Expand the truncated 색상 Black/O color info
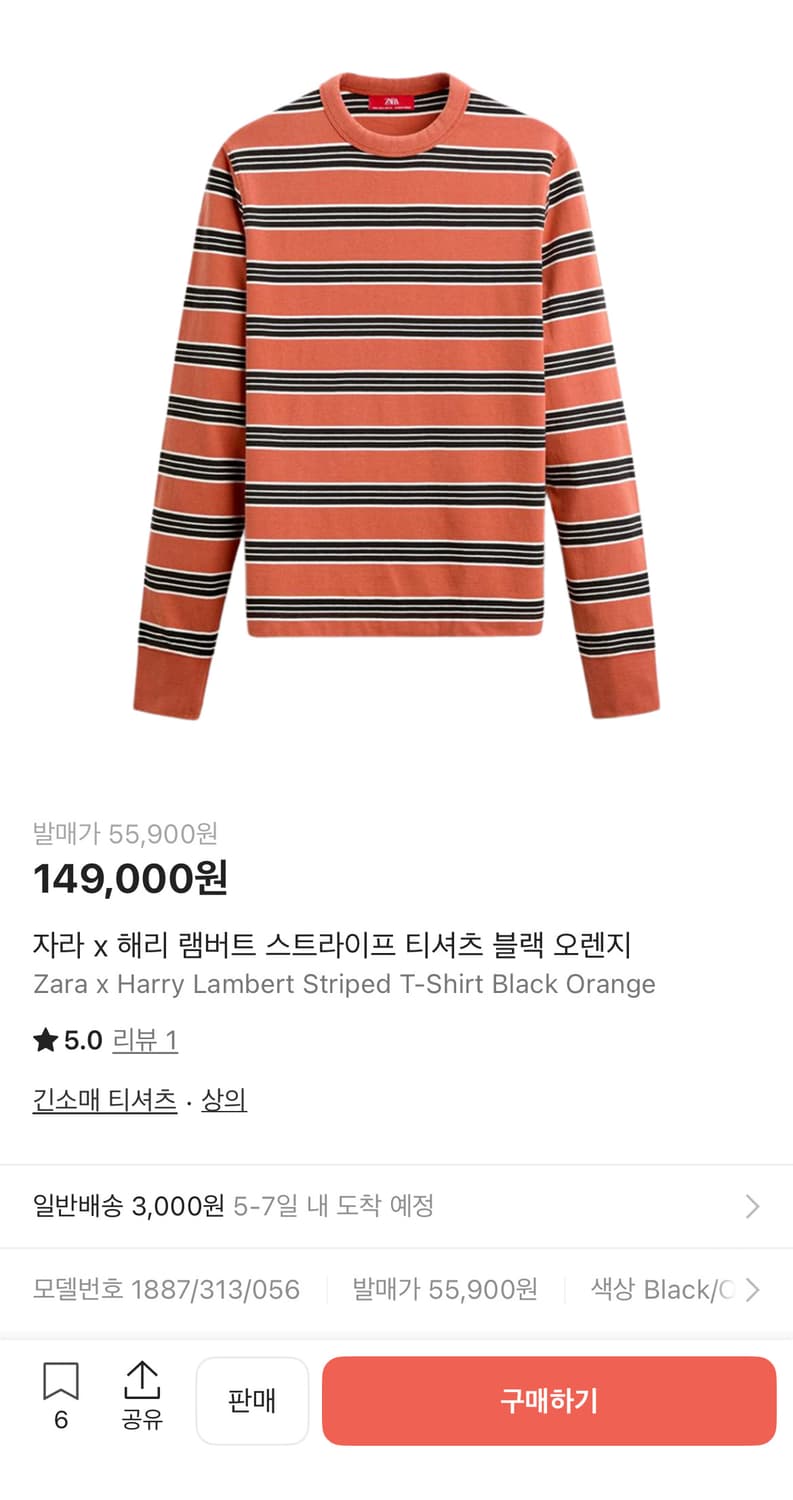 tap(660, 1289)
